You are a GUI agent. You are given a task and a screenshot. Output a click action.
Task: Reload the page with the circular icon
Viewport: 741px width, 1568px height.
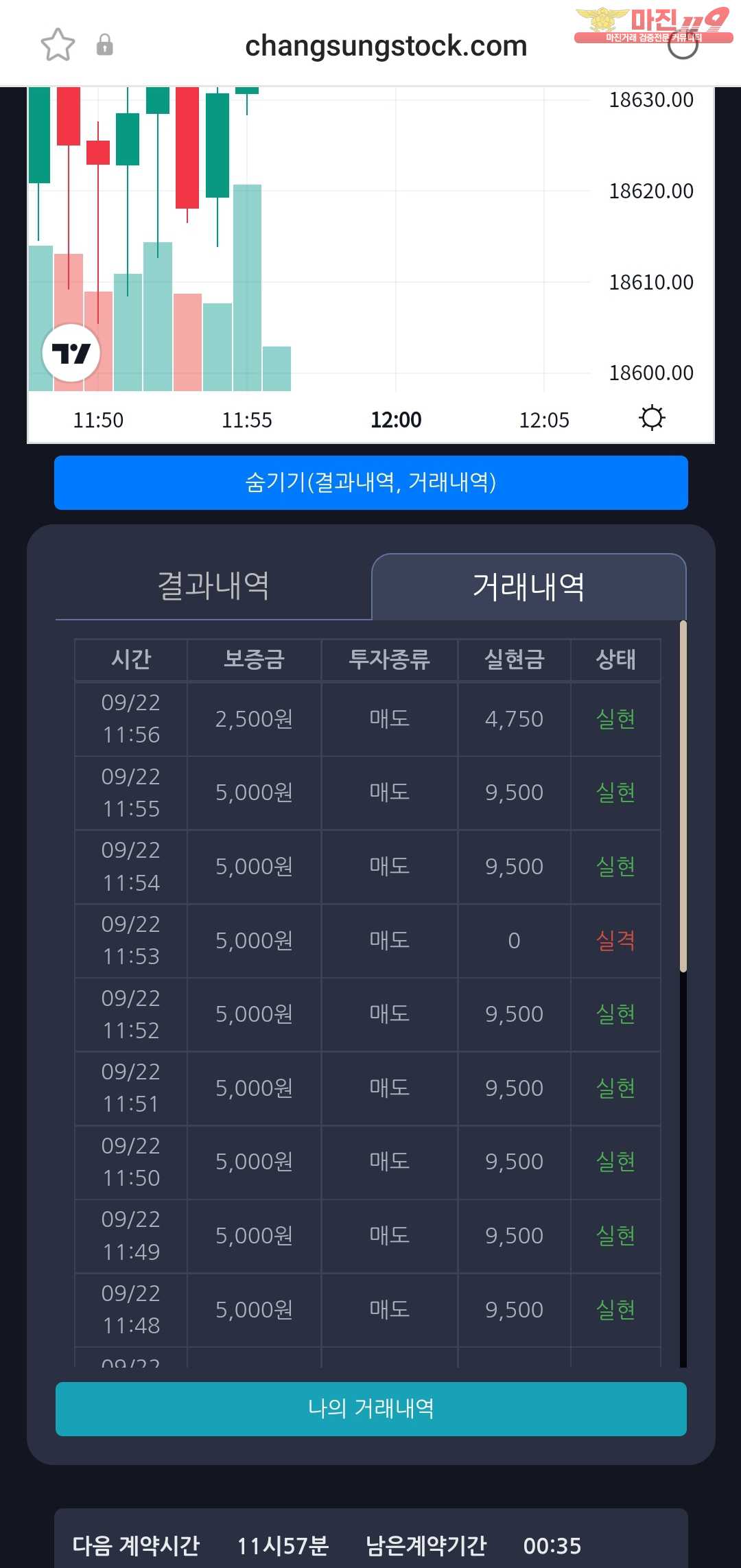[683, 45]
